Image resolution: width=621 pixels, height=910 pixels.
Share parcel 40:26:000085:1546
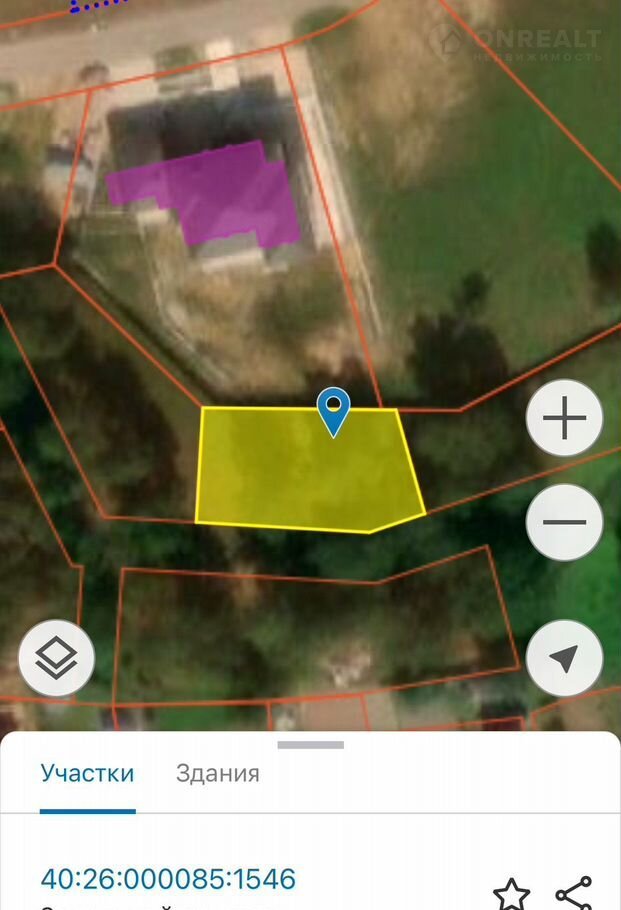point(573,892)
